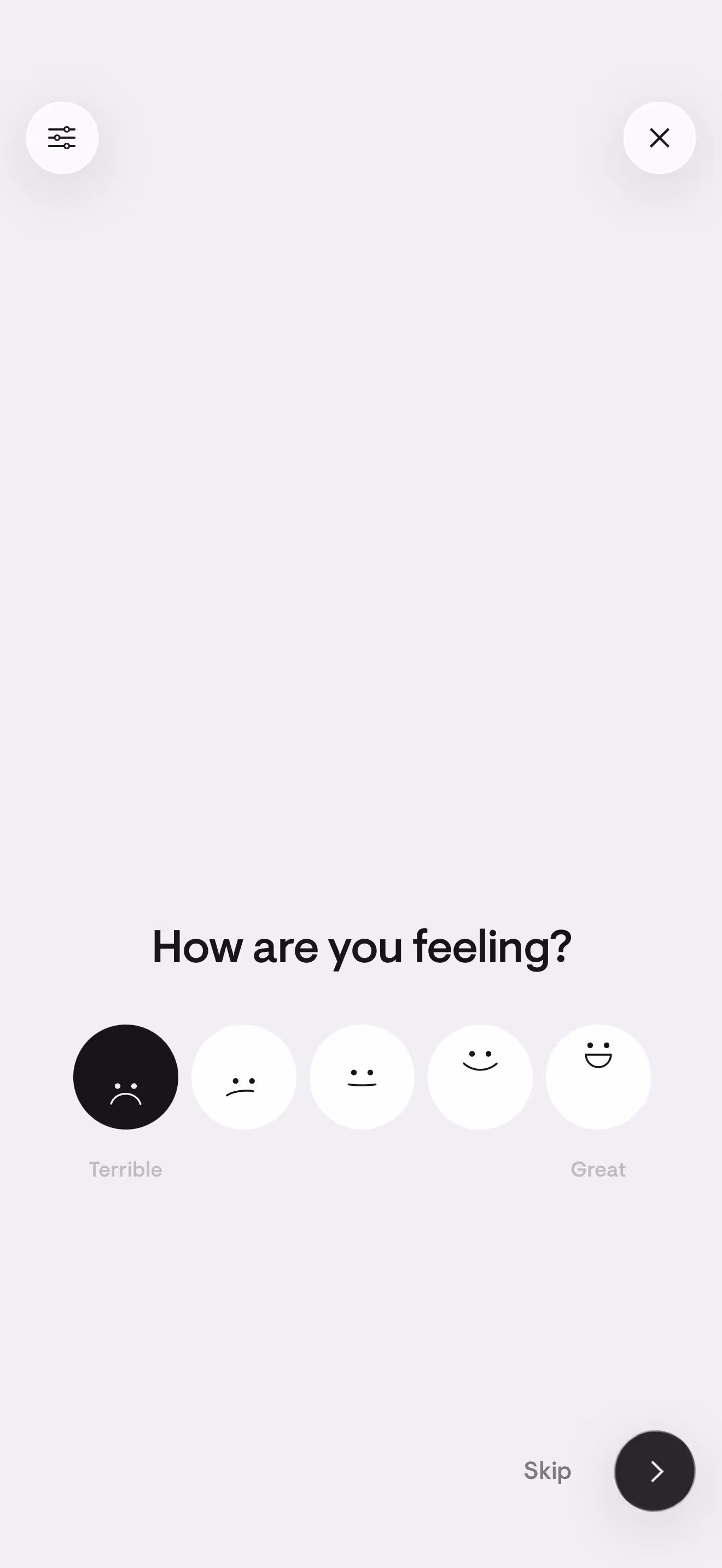This screenshot has width=722, height=1568.
Task: Close the mood check-in screen
Action: coord(659,138)
